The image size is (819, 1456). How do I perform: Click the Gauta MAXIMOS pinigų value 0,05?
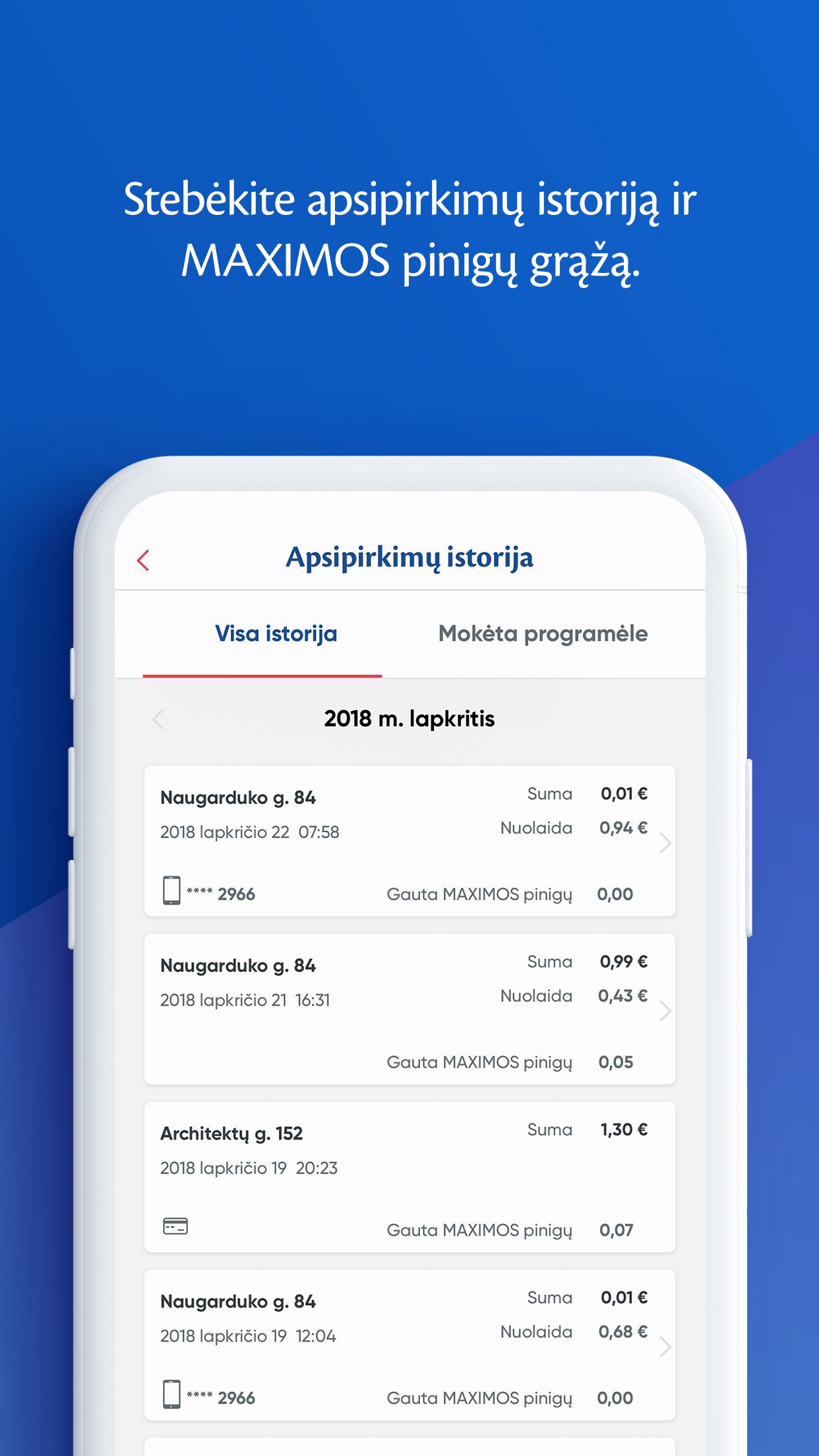point(617,1062)
